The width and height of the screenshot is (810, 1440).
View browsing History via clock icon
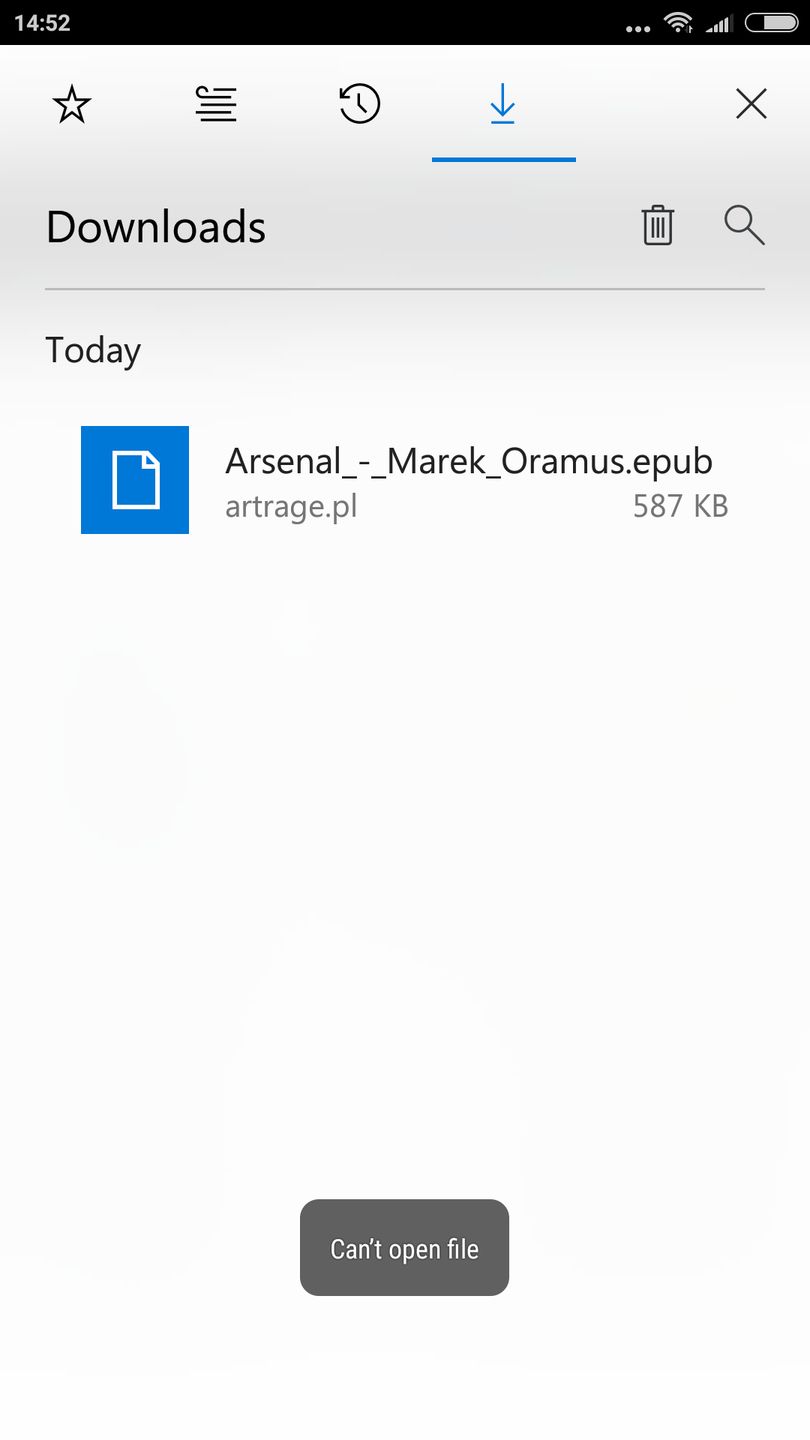[359, 103]
